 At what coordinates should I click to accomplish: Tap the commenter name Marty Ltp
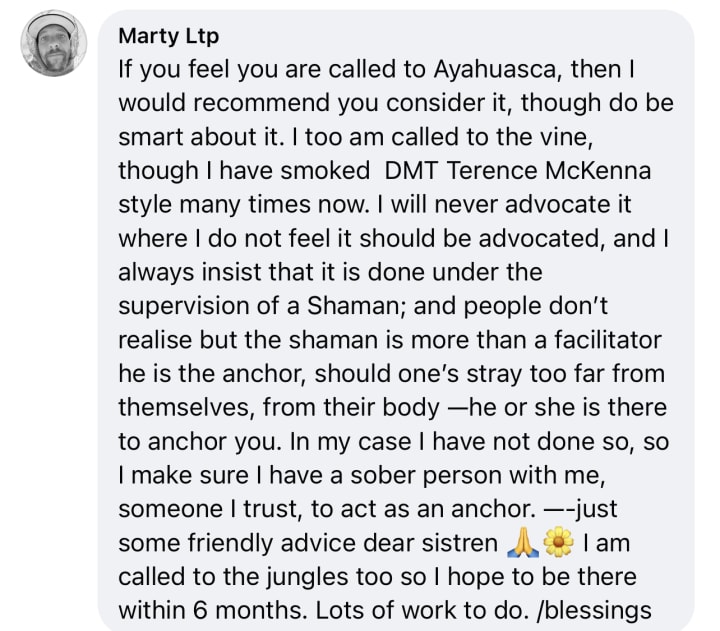coord(168,37)
